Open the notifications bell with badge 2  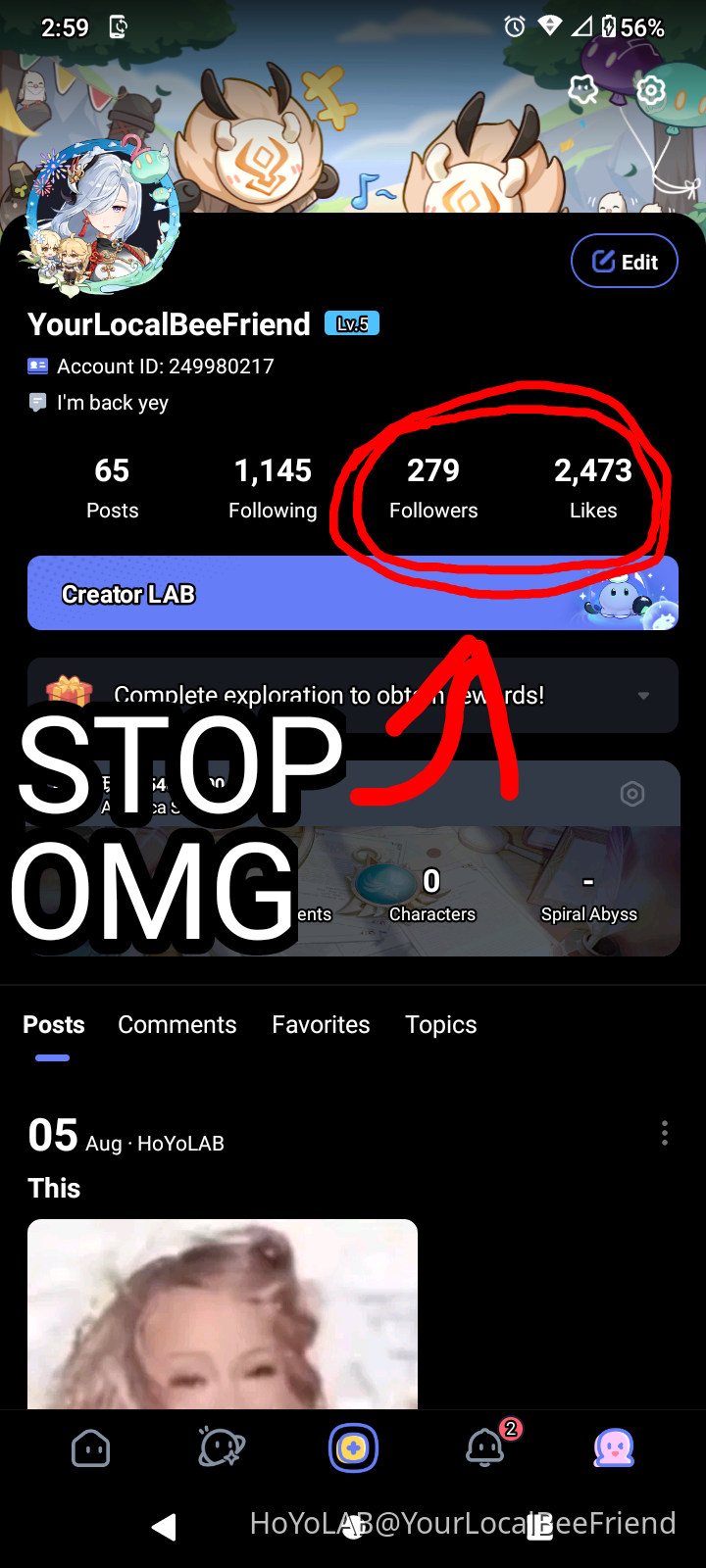485,1448
